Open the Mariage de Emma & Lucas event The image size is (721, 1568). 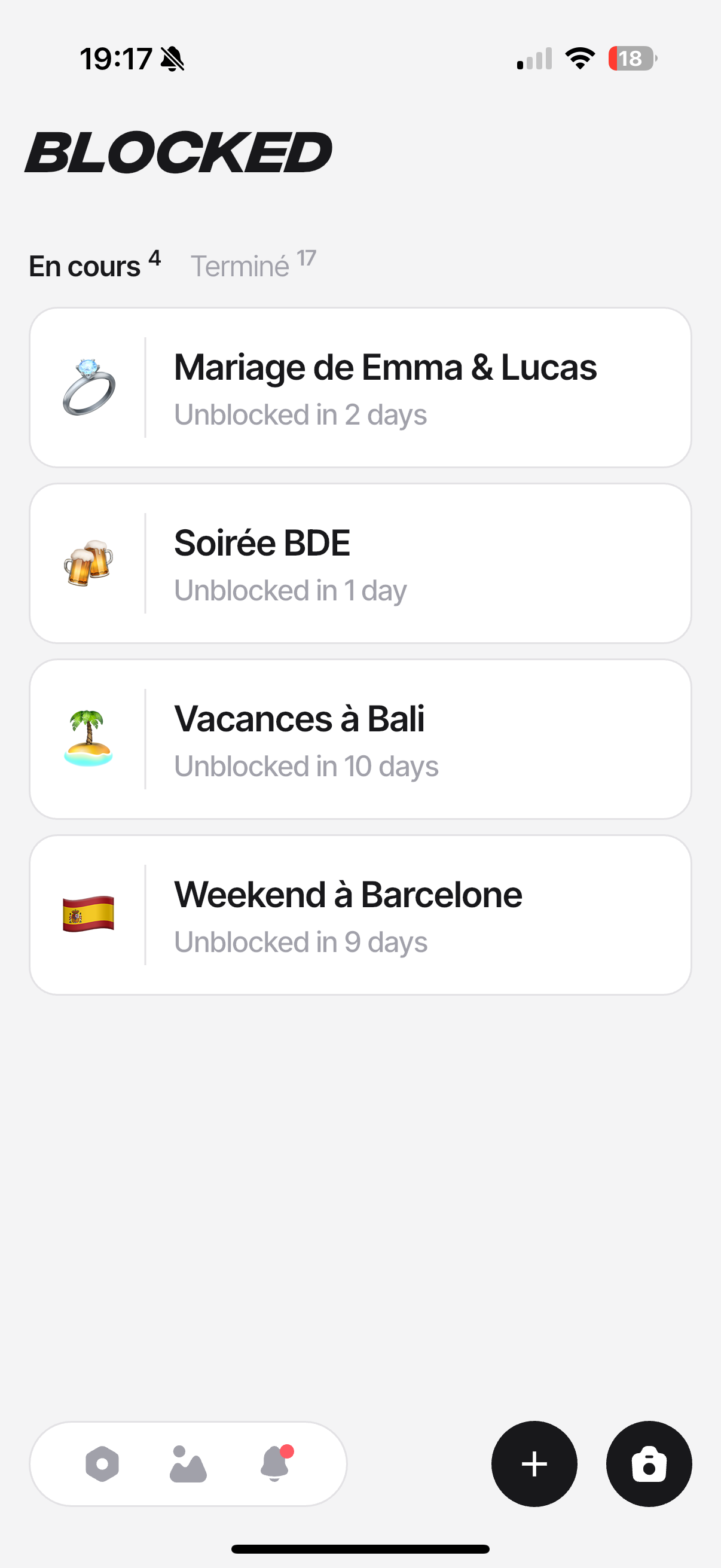tap(360, 385)
